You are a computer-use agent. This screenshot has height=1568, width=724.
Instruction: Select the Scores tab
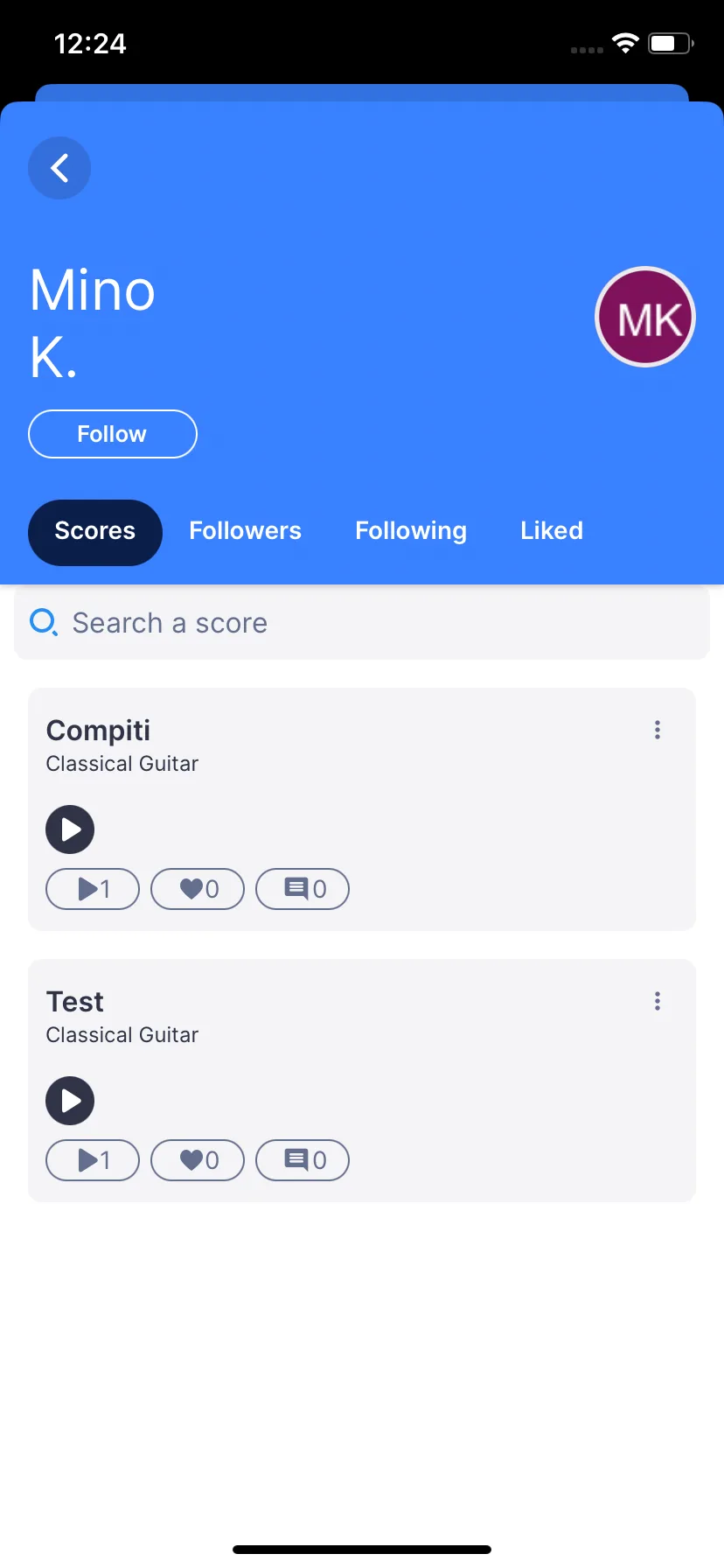tap(95, 532)
